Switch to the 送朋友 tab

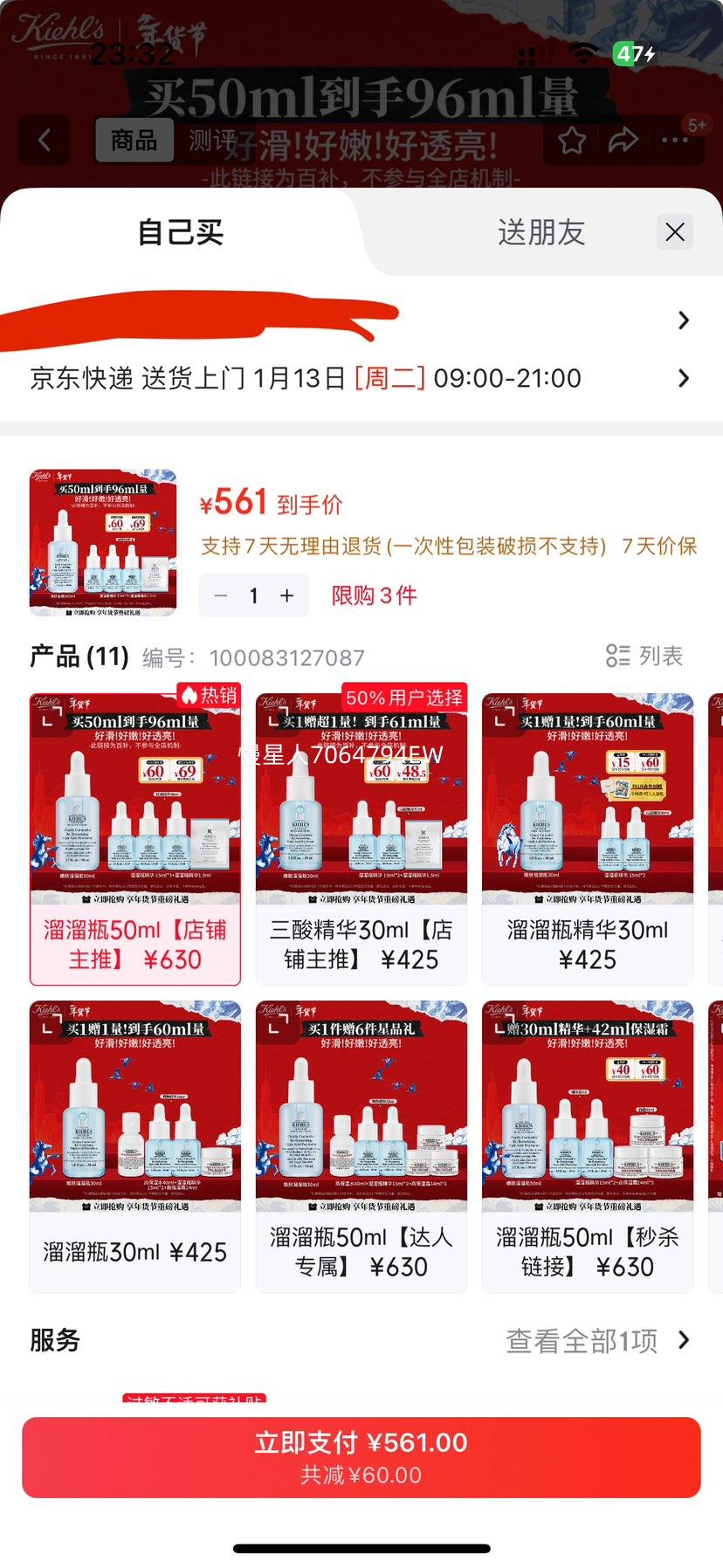[x=541, y=232]
